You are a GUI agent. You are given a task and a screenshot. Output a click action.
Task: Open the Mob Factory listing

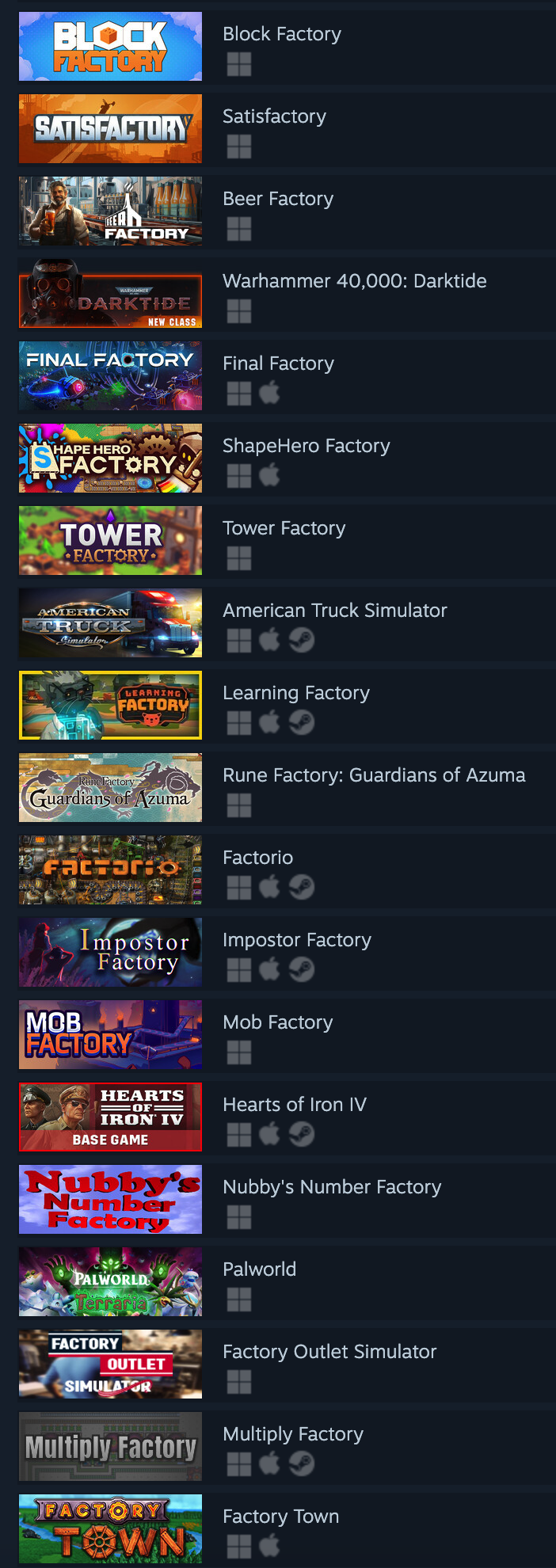pyautogui.click(x=277, y=1023)
